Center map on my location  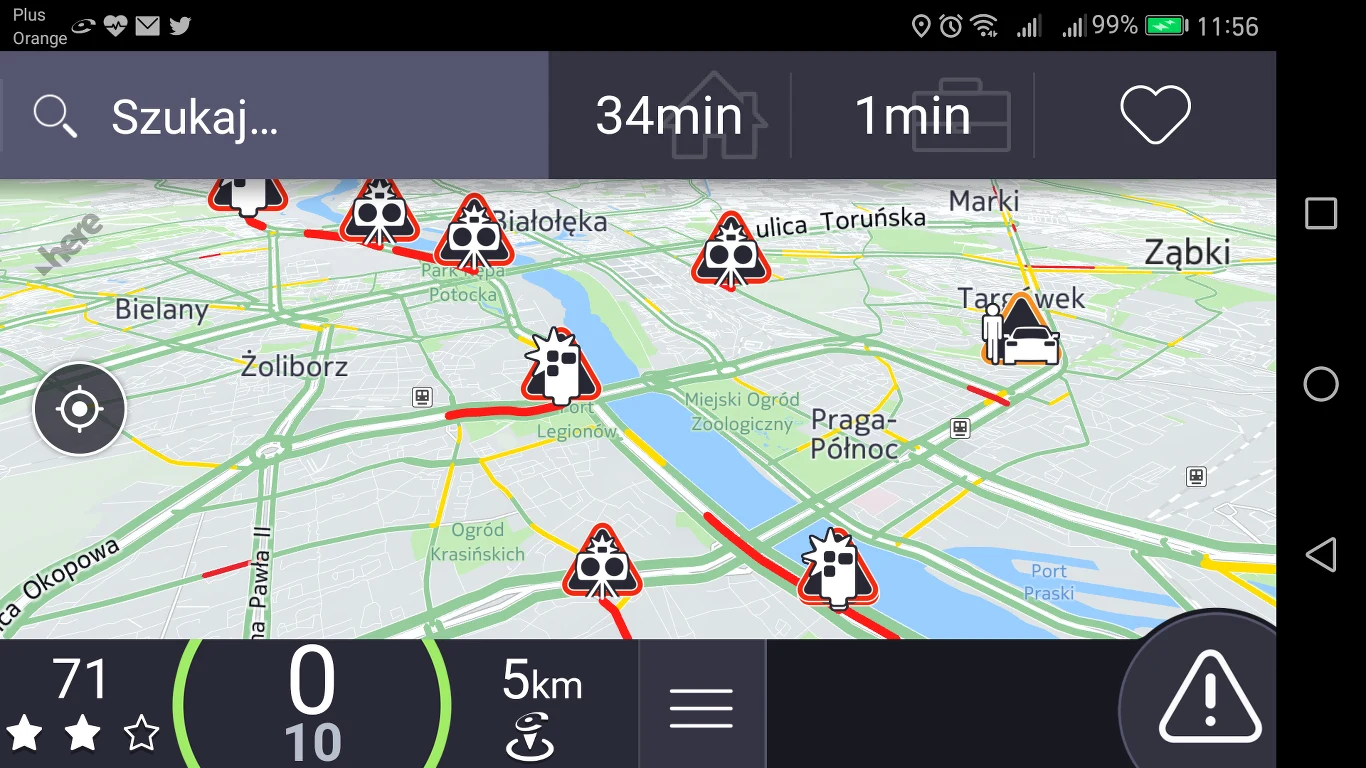80,409
